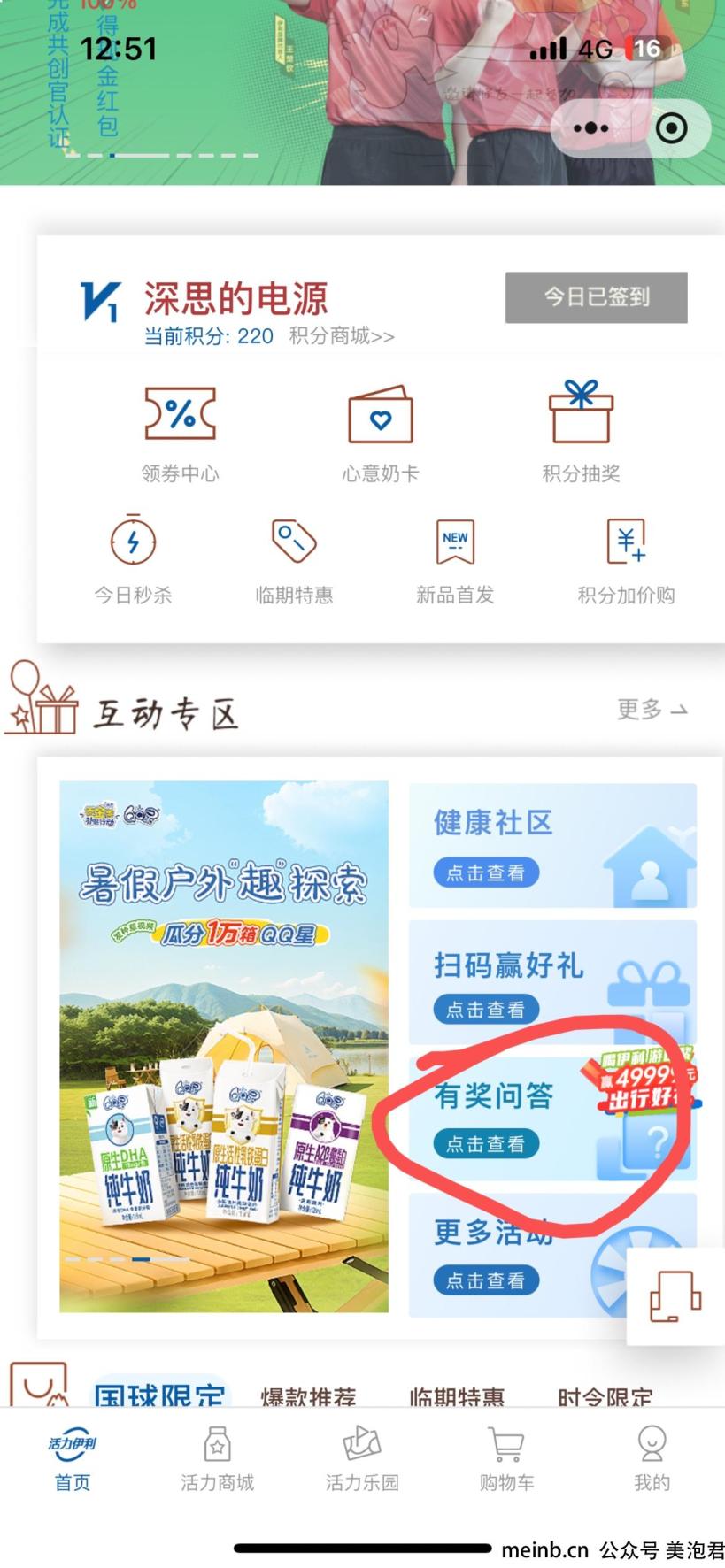This screenshot has height=1568, width=725.
Task: Switch to the 我的 profile tab
Action: pyautogui.click(x=652, y=1457)
